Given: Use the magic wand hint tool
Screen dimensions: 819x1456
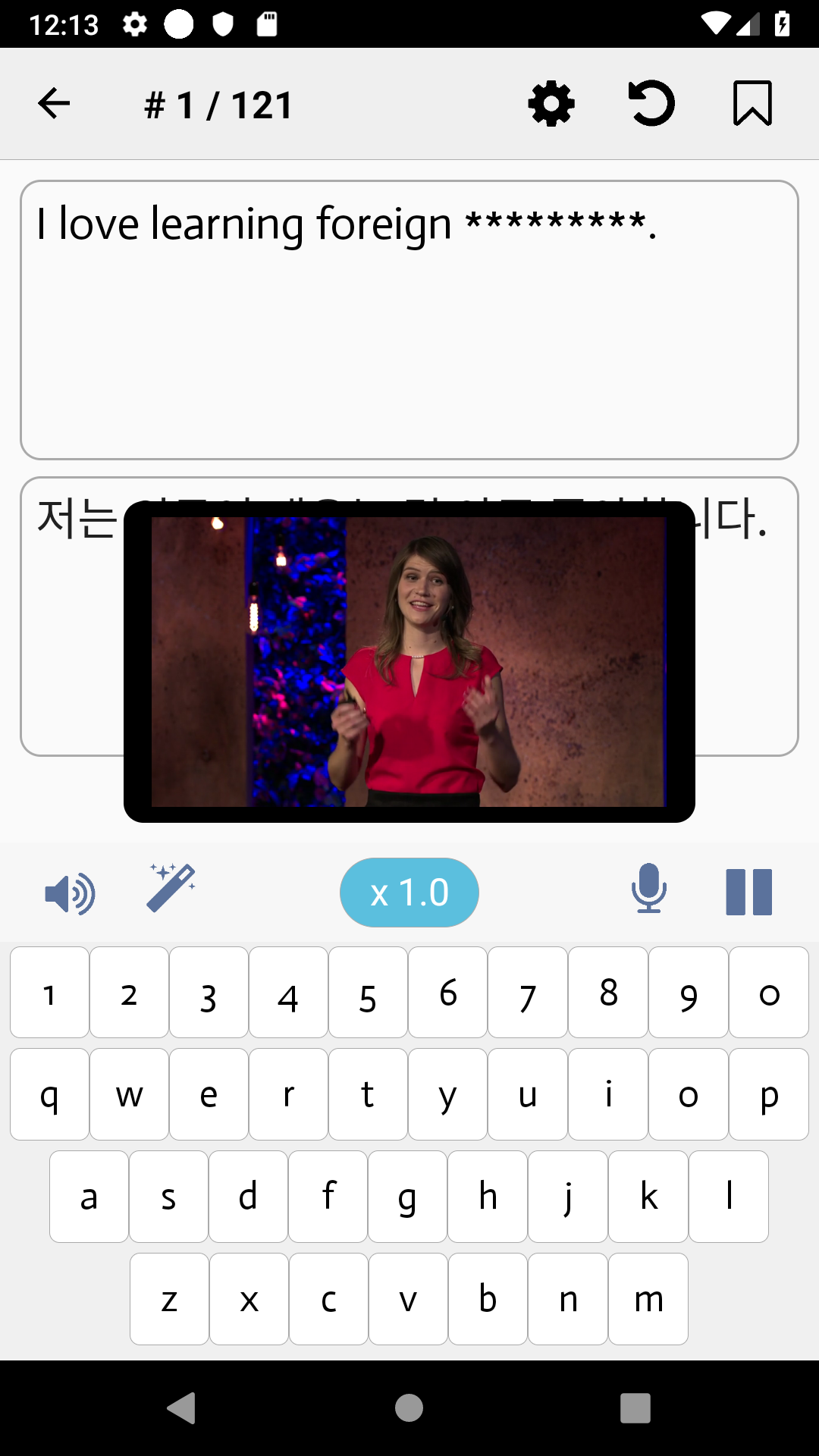Looking at the screenshot, I should tap(169, 888).
